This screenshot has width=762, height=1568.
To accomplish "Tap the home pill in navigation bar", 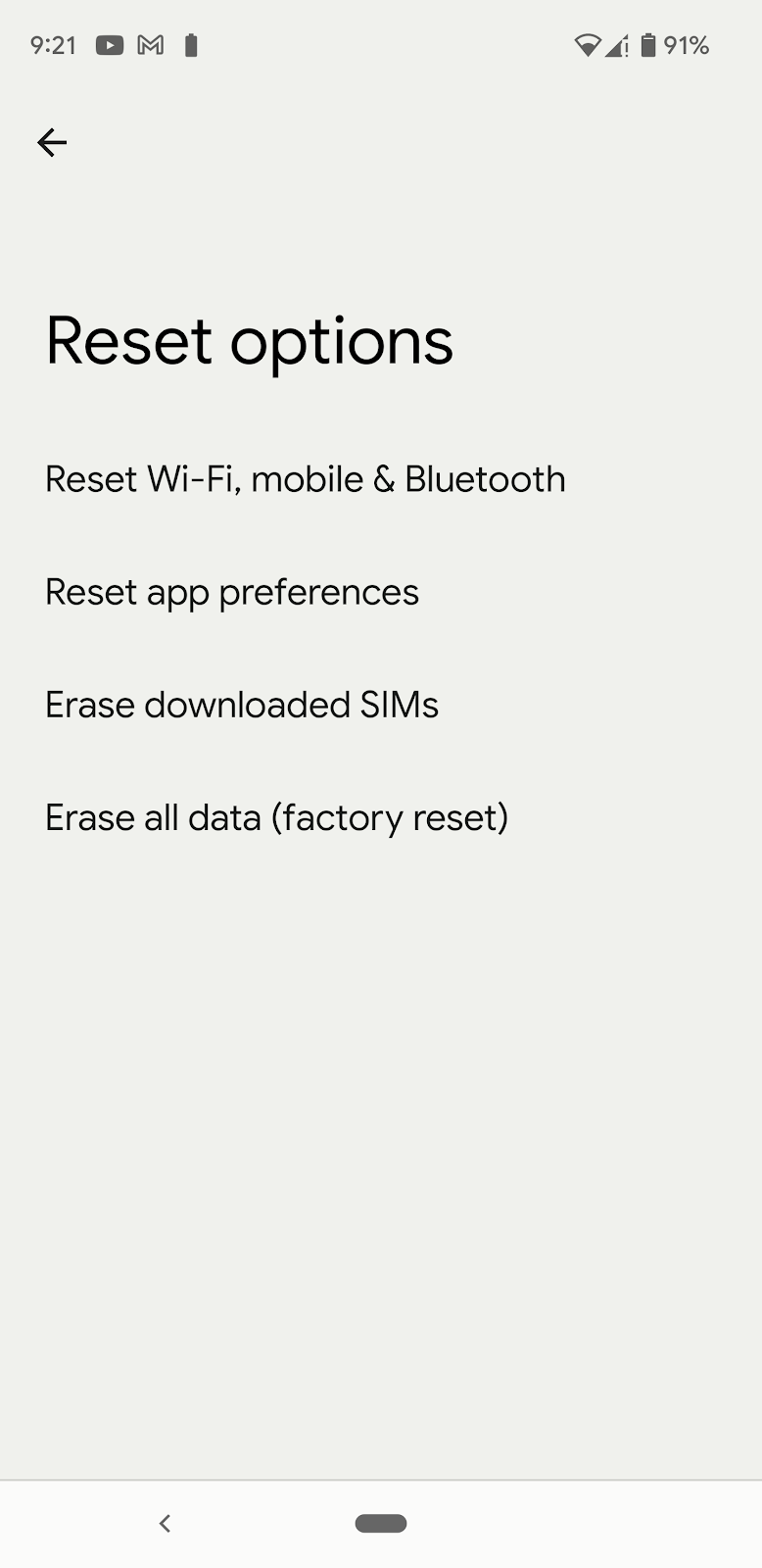I will tap(381, 1523).
